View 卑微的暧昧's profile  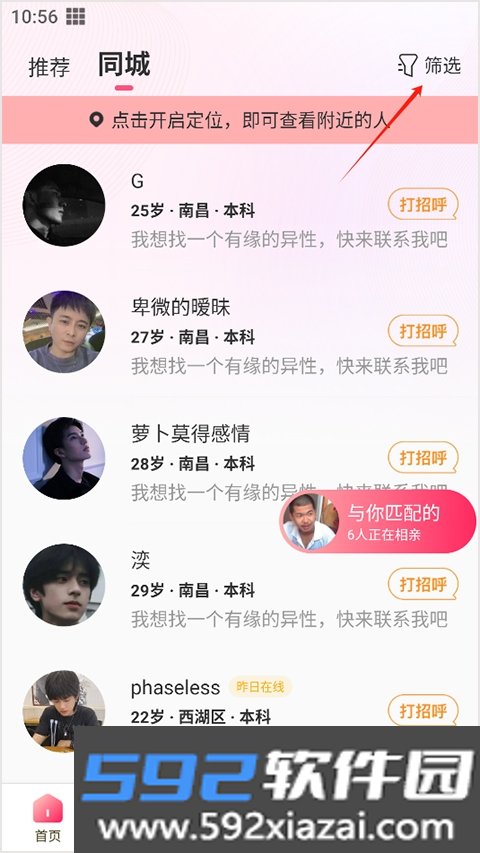[x=240, y=332]
